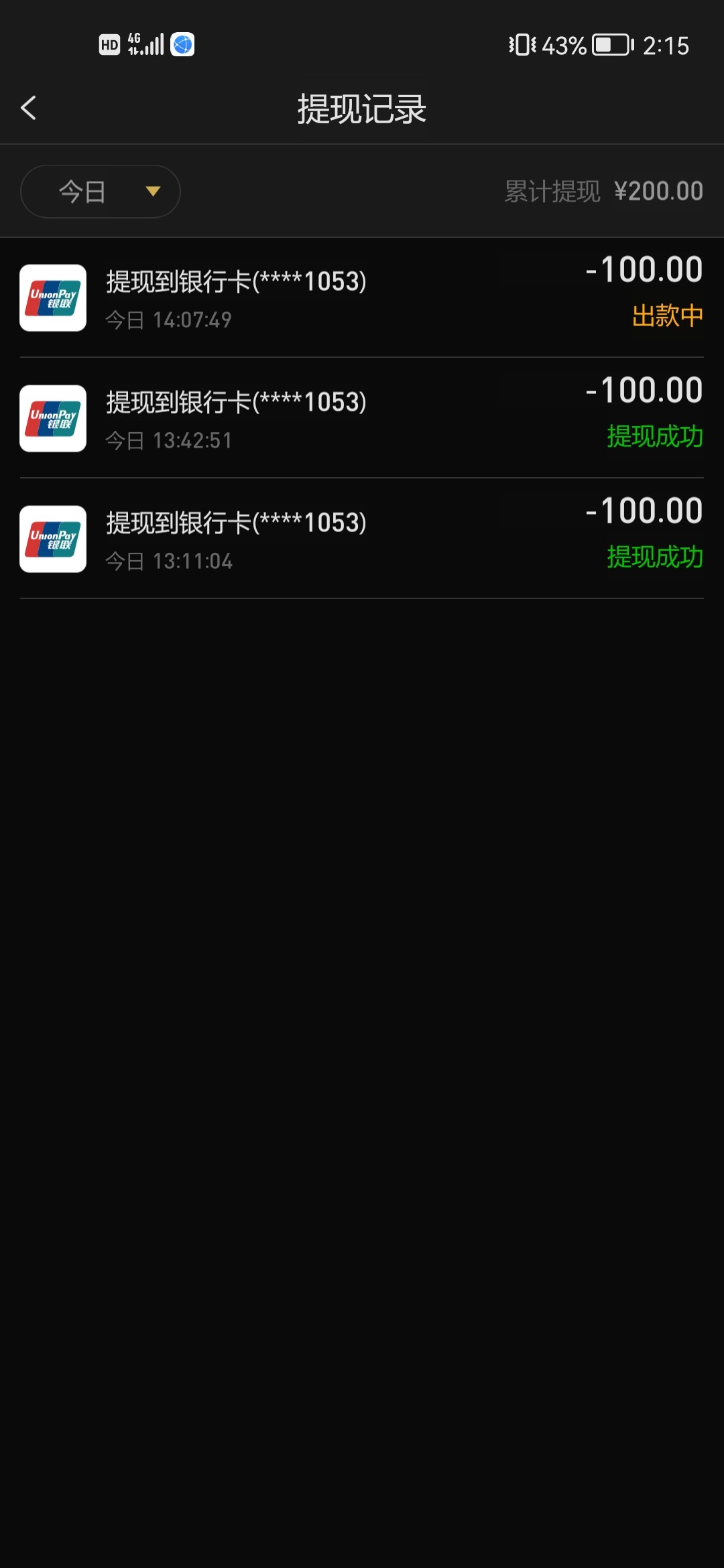
Task: Open the 14:07:49 withdrawal marked 出款中
Action: pyautogui.click(x=362, y=298)
